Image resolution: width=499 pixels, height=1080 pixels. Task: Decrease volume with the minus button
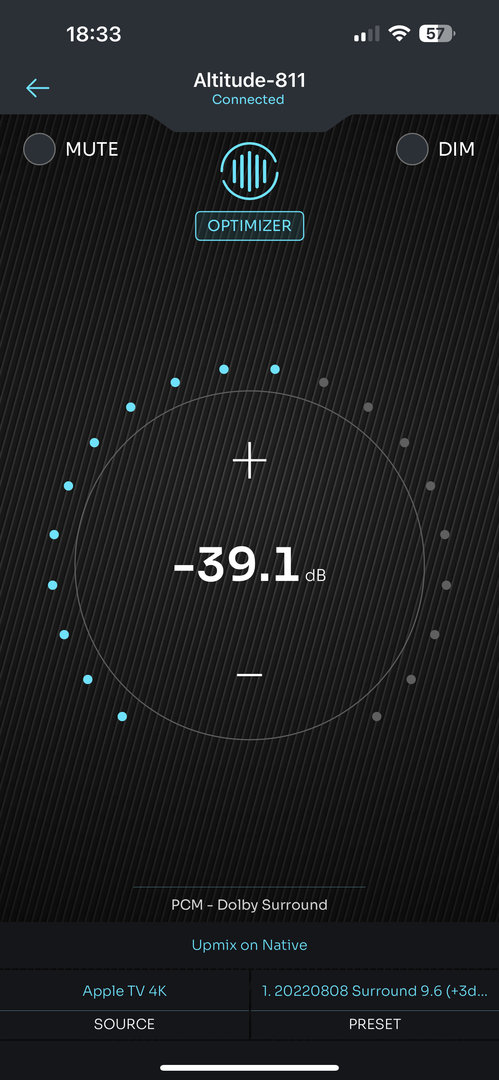pos(250,674)
